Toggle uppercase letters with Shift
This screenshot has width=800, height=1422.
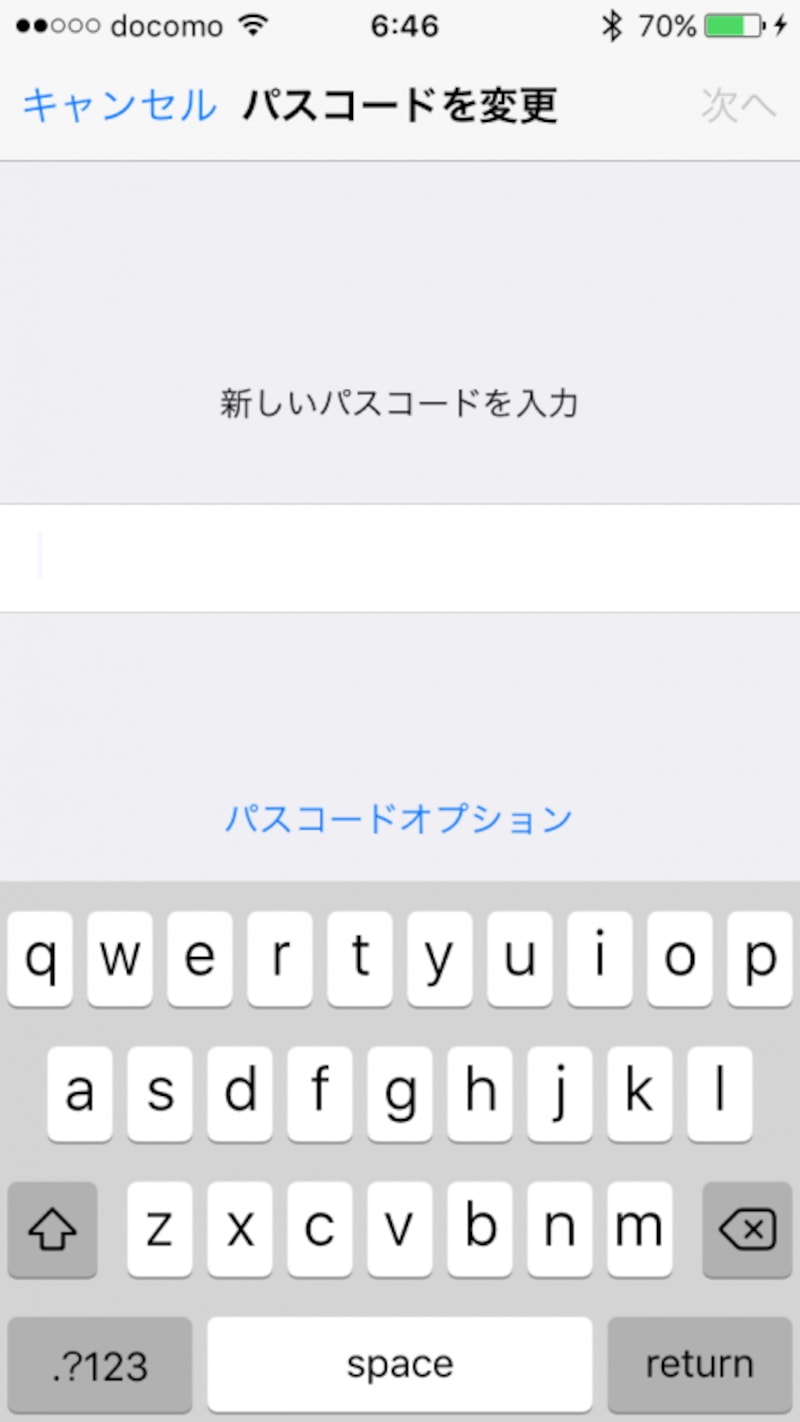pyautogui.click(x=52, y=1230)
